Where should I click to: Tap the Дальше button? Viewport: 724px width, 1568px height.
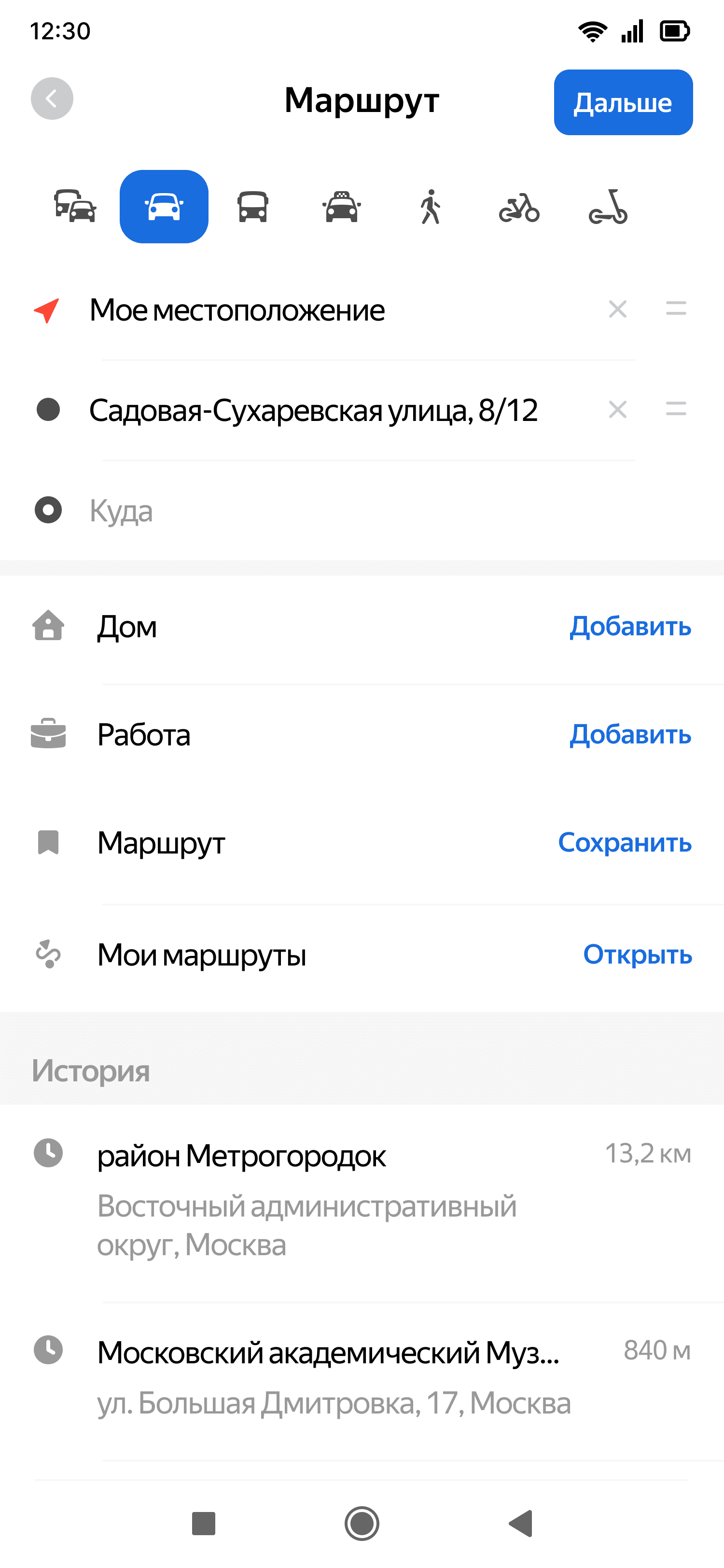tap(622, 102)
